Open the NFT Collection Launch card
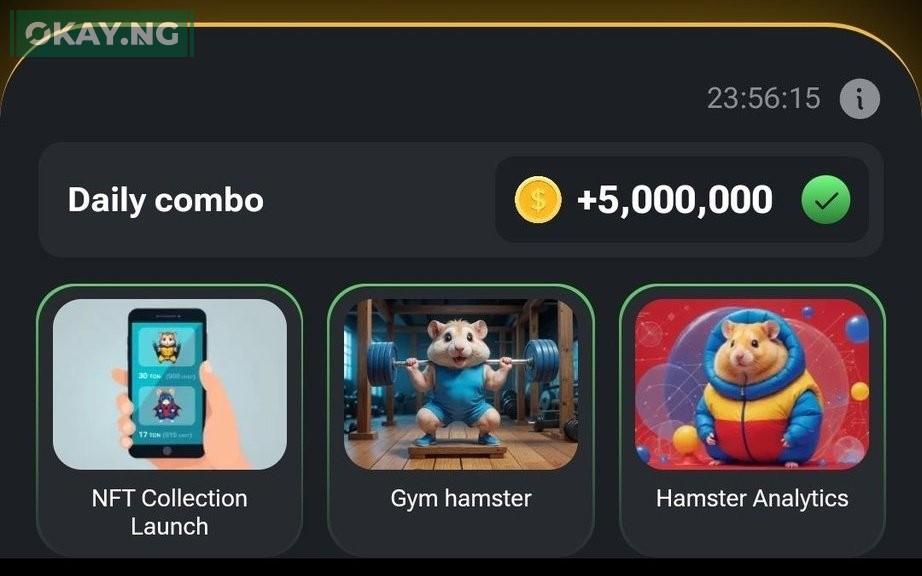922x576 pixels. click(x=169, y=420)
